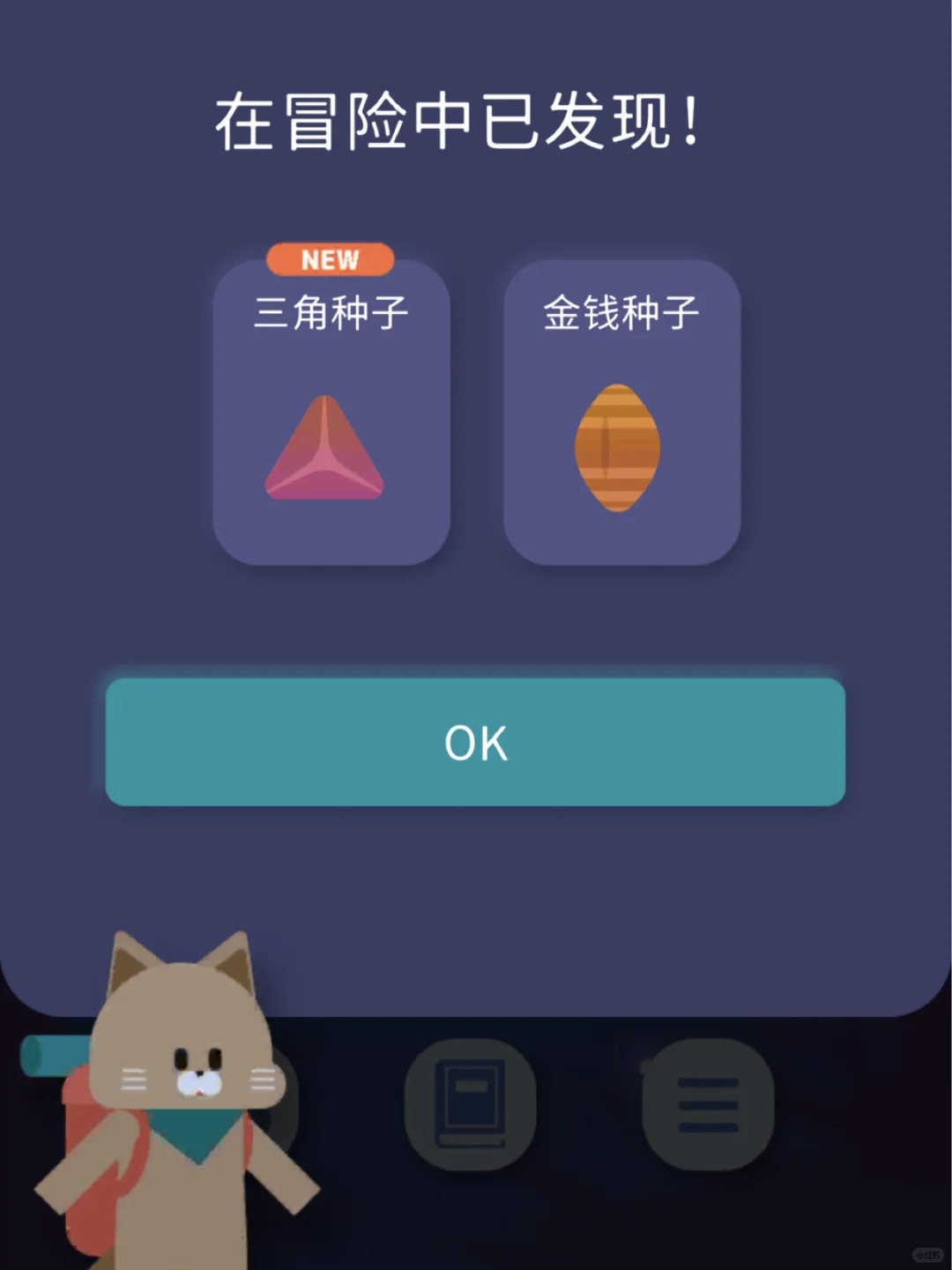The image size is (952, 1270).
Task: Select the 金钱种子 seed card
Action: point(621,413)
